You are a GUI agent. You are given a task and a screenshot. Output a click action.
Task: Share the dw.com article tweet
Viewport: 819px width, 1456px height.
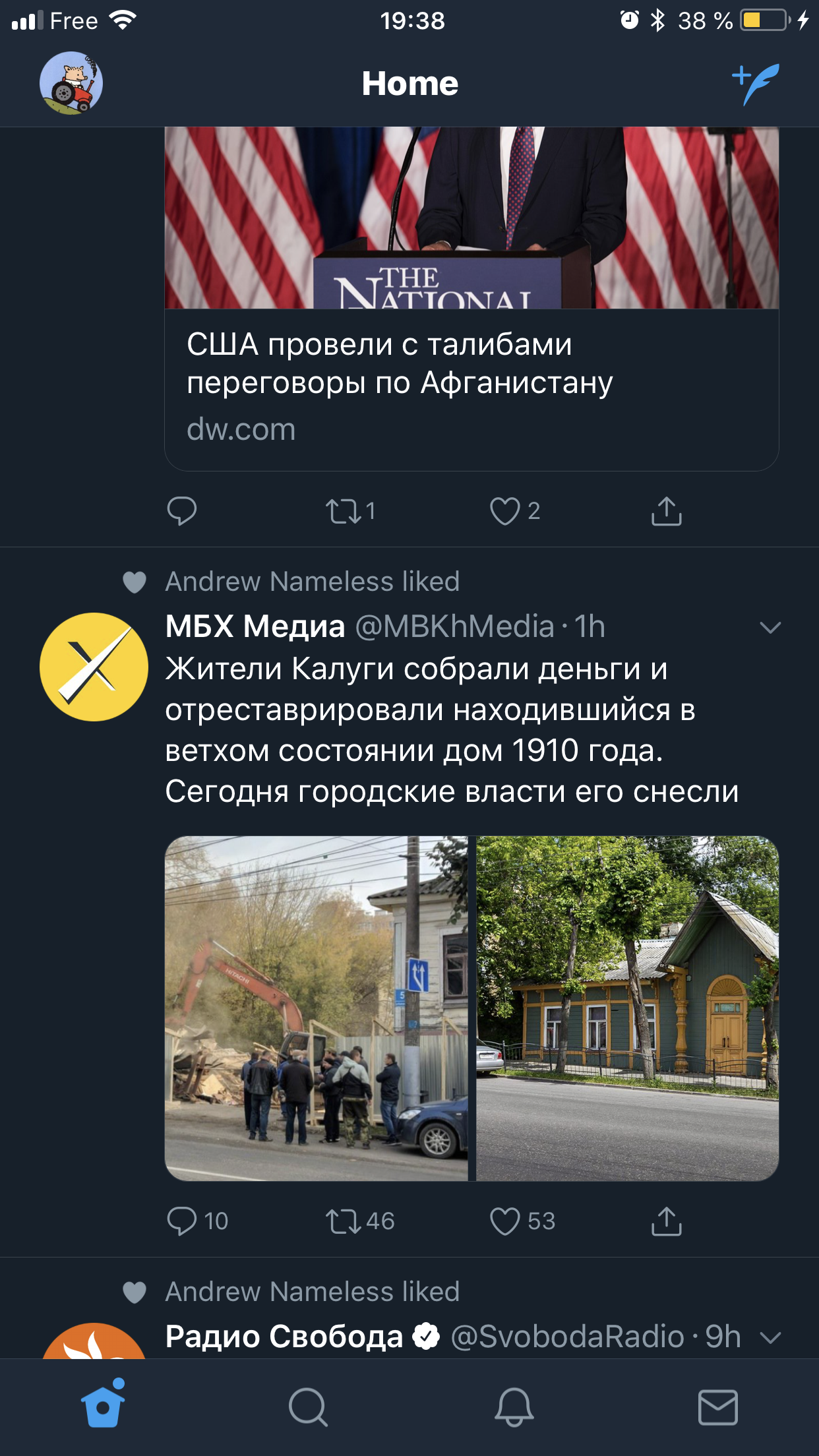click(x=666, y=511)
